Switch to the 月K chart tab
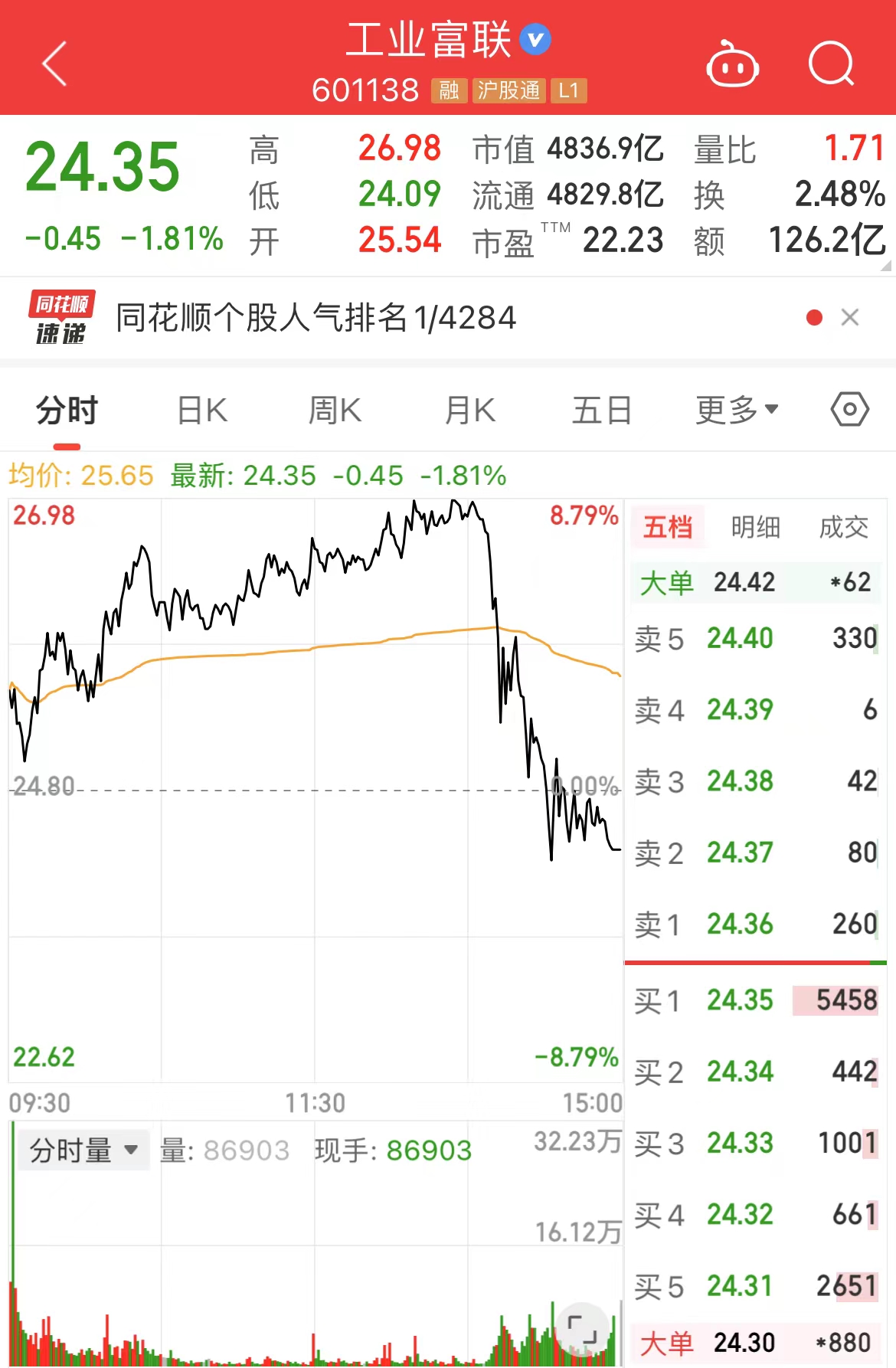Image resolution: width=896 pixels, height=1368 pixels. (469, 411)
